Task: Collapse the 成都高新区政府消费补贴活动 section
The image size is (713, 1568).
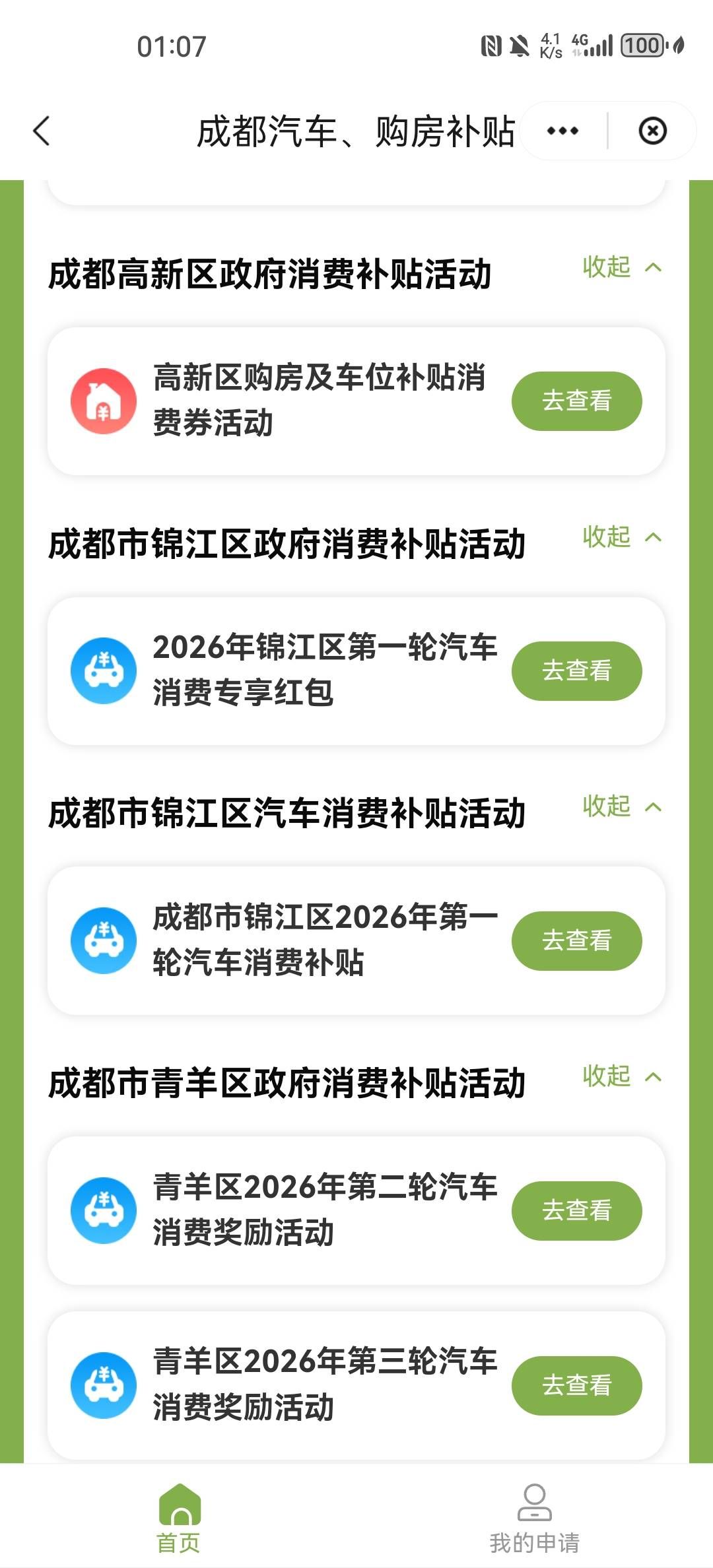Action: (x=621, y=267)
